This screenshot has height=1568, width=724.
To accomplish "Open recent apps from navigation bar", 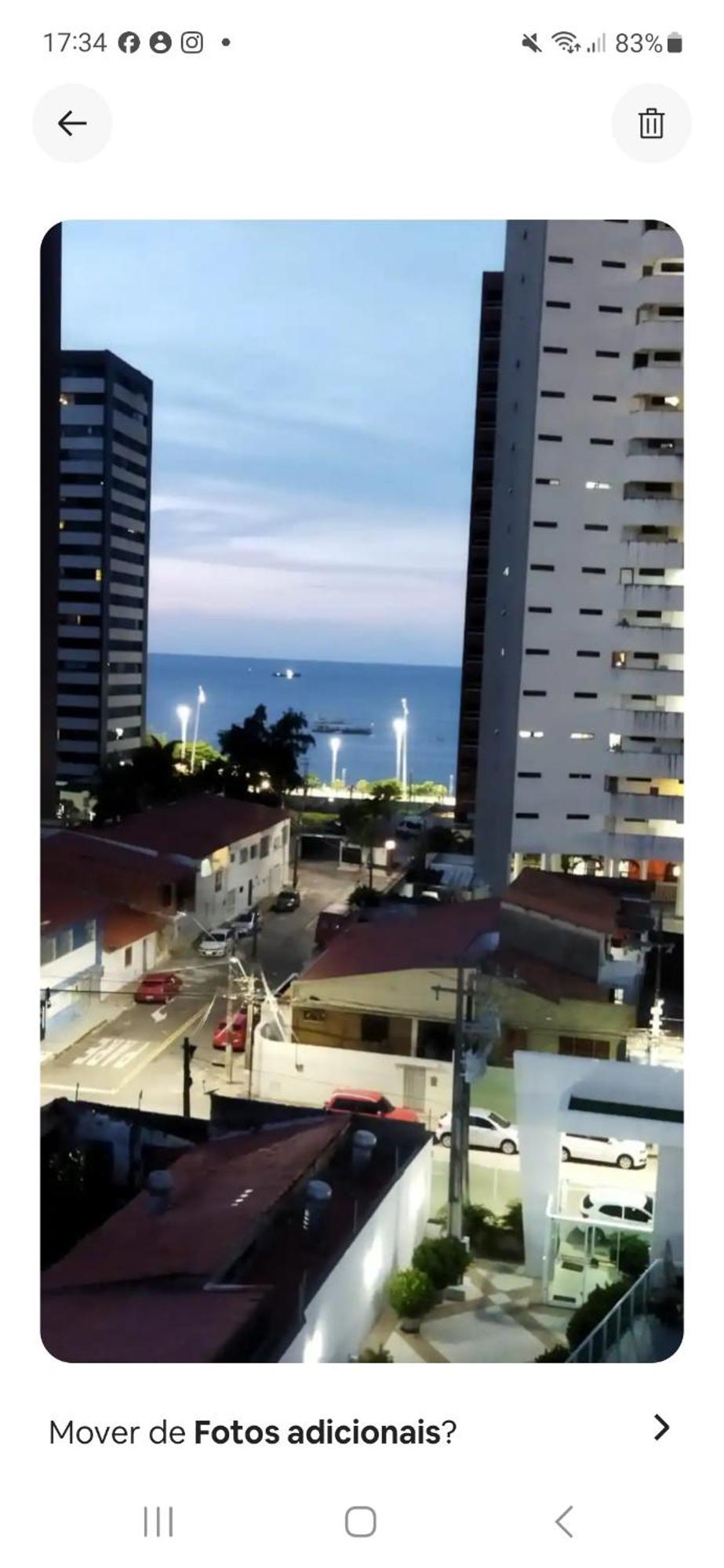I will pyautogui.click(x=158, y=1522).
